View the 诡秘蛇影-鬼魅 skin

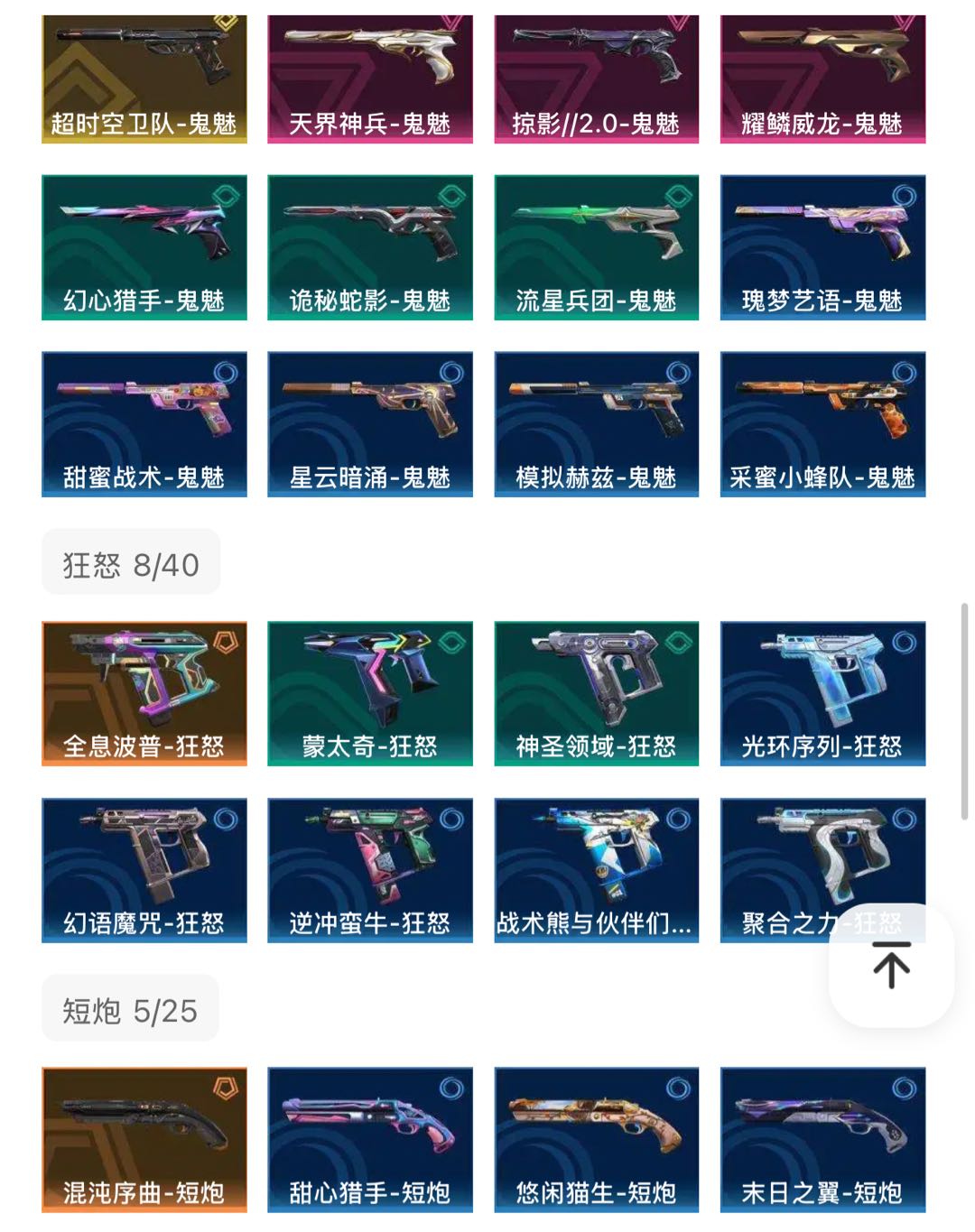pos(370,247)
